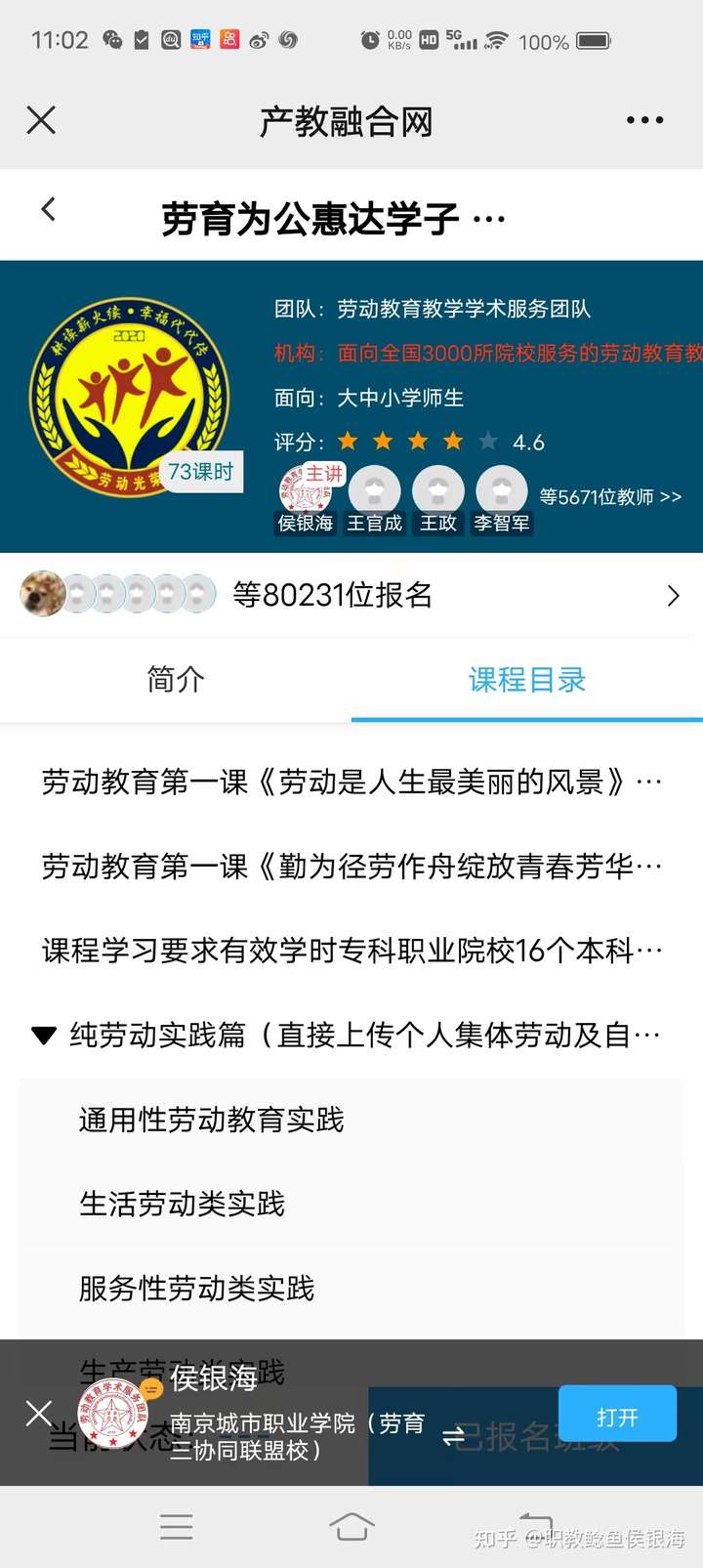Screen dimensions: 703x1568
Task: Open lead teacher 侯银海's profile
Action: click(306, 498)
